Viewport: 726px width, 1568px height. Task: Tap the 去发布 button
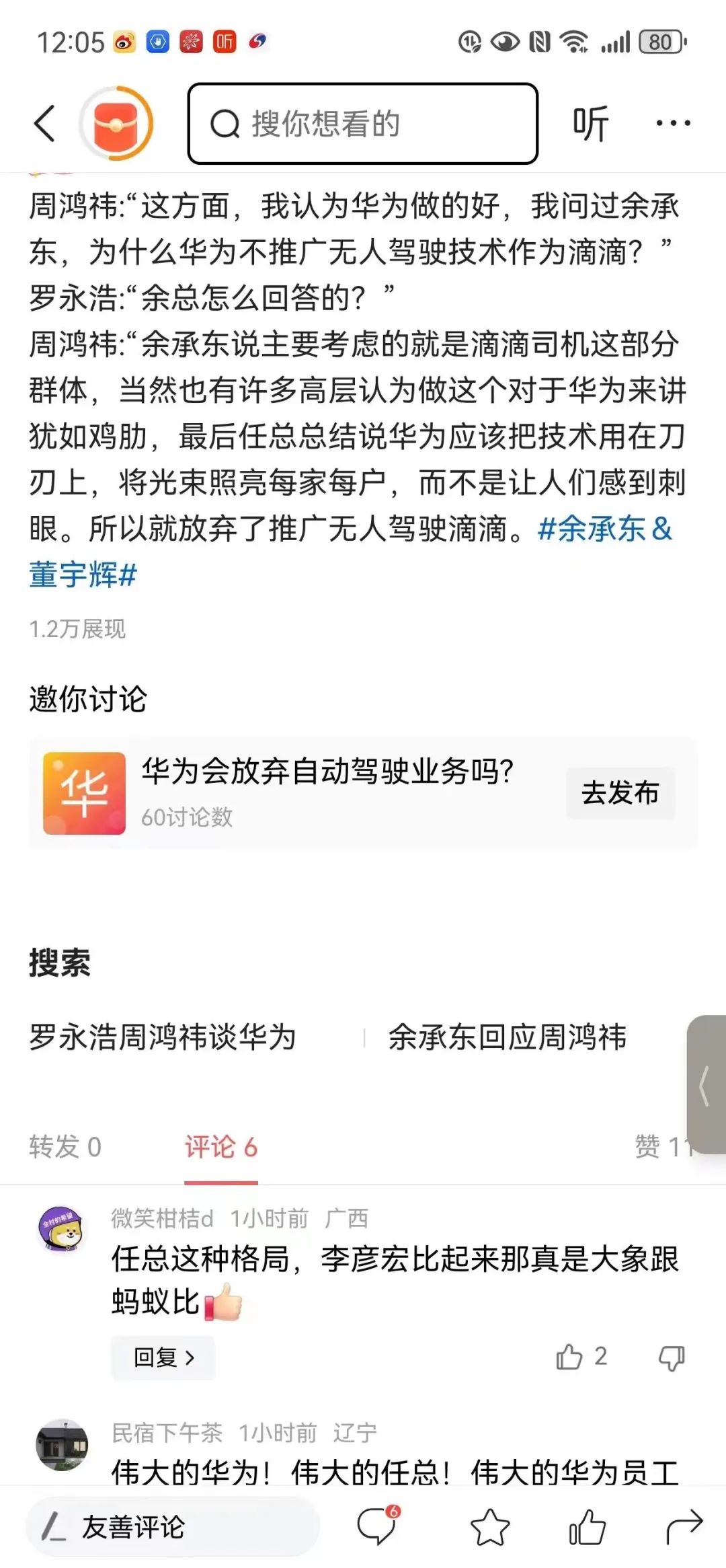click(620, 792)
